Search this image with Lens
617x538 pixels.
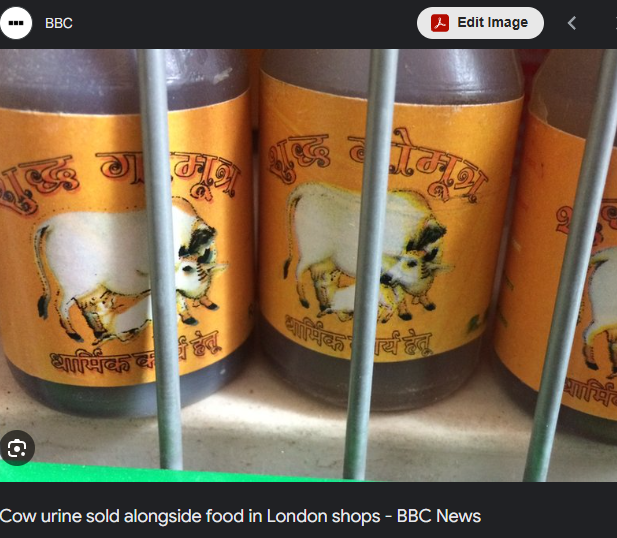18,448
